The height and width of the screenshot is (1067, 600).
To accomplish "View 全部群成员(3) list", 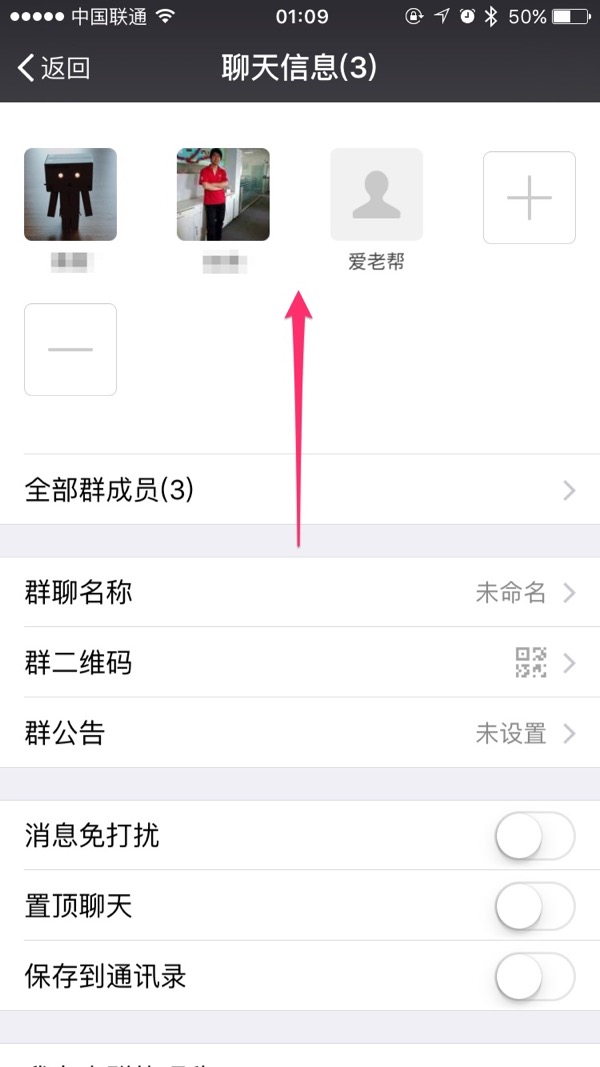I will 300,490.
